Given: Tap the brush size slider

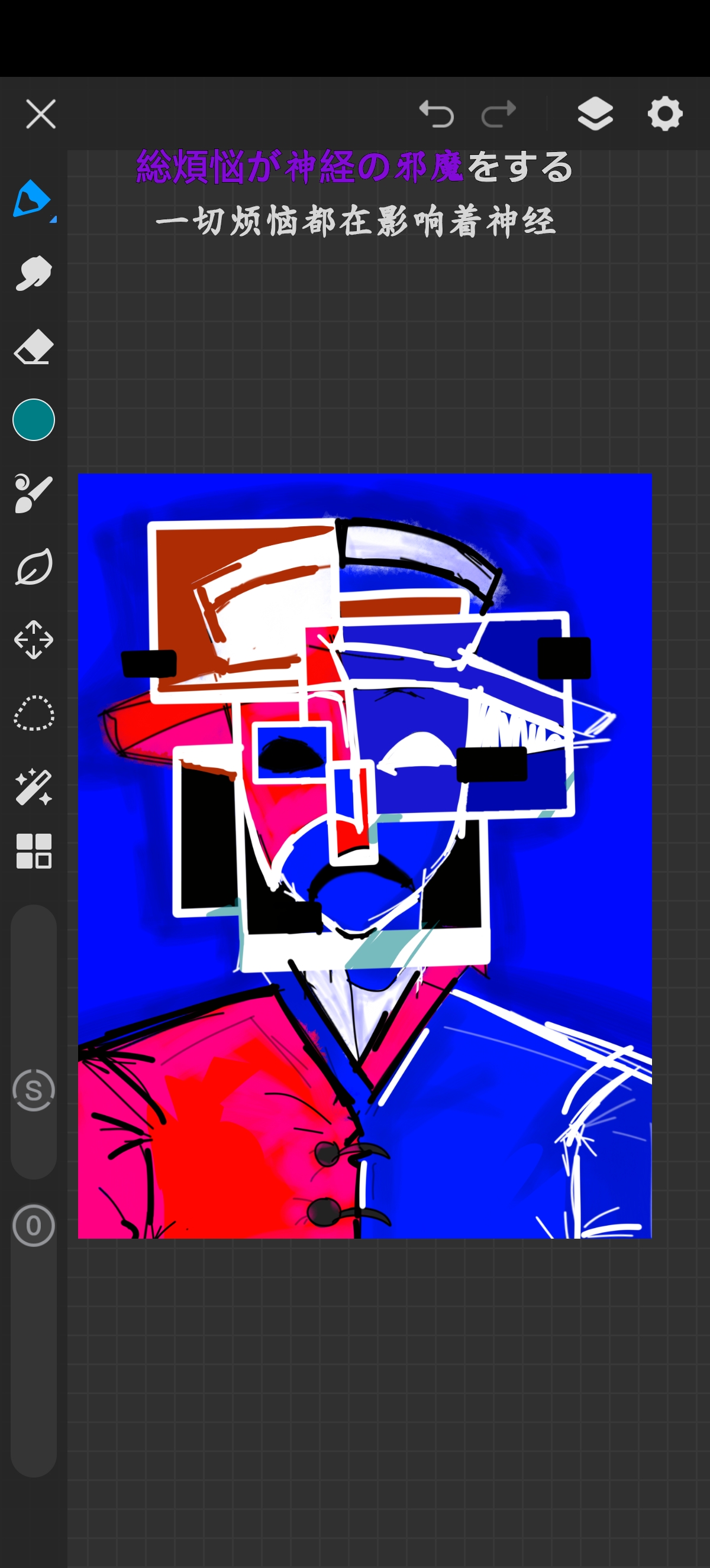Looking at the screenshot, I should [x=34, y=1041].
